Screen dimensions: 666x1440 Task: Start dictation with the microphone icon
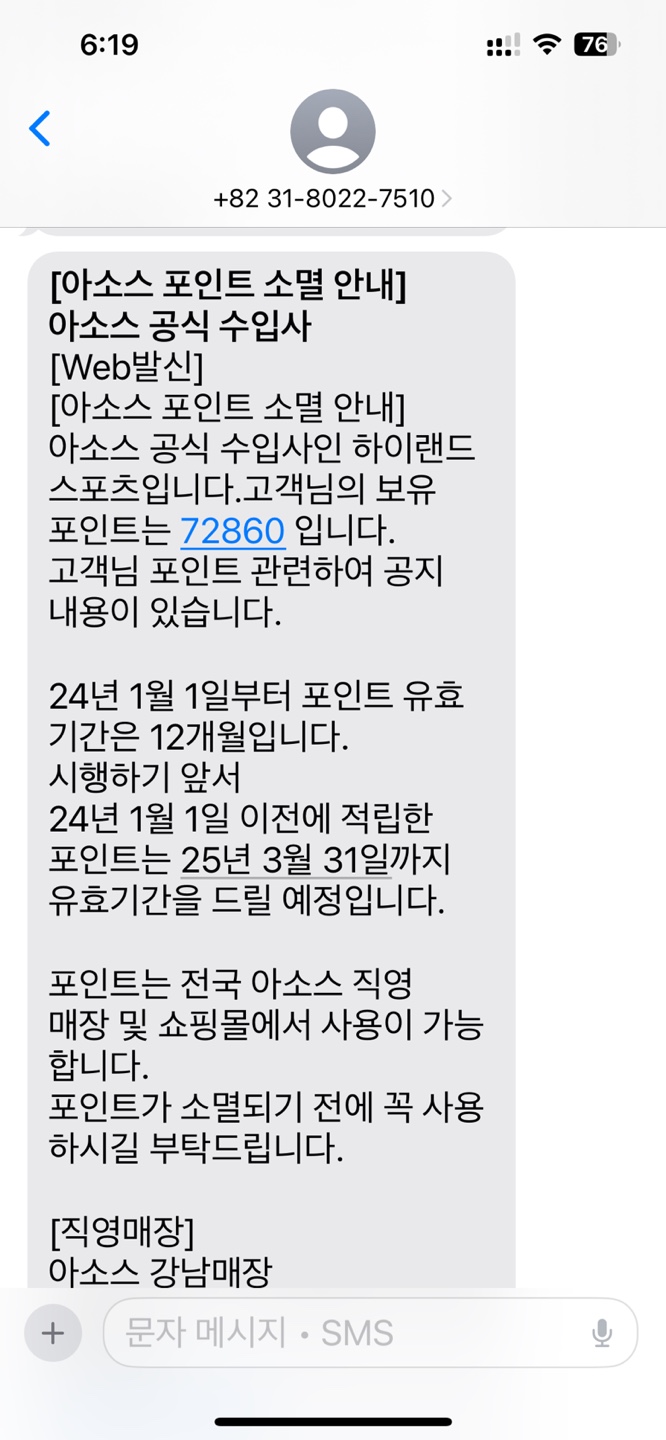(x=601, y=1333)
